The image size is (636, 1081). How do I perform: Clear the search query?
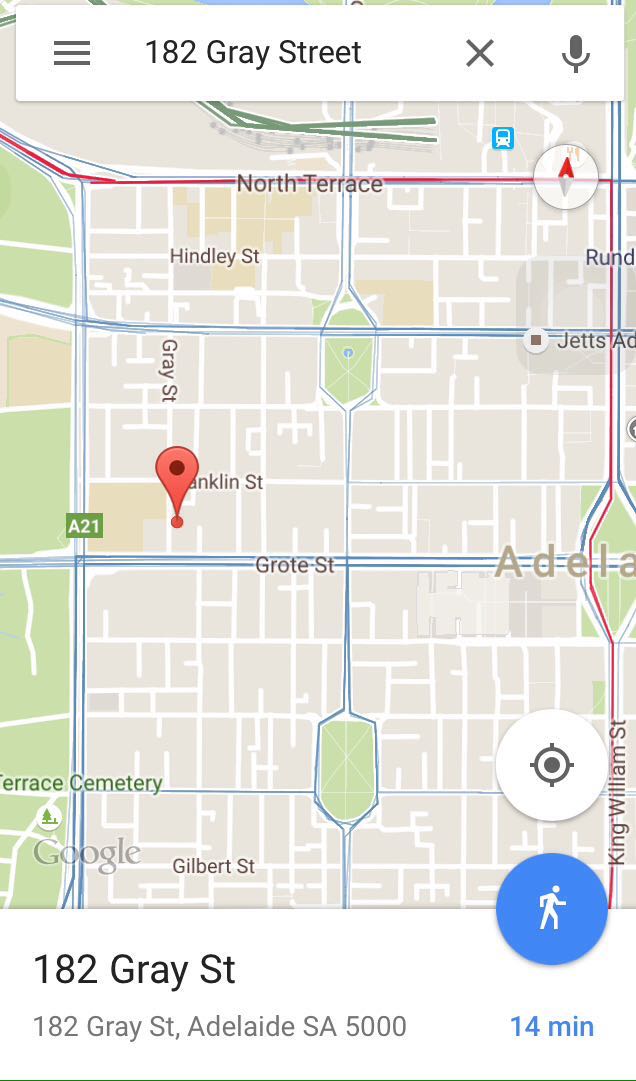pyautogui.click(x=480, y=53)
